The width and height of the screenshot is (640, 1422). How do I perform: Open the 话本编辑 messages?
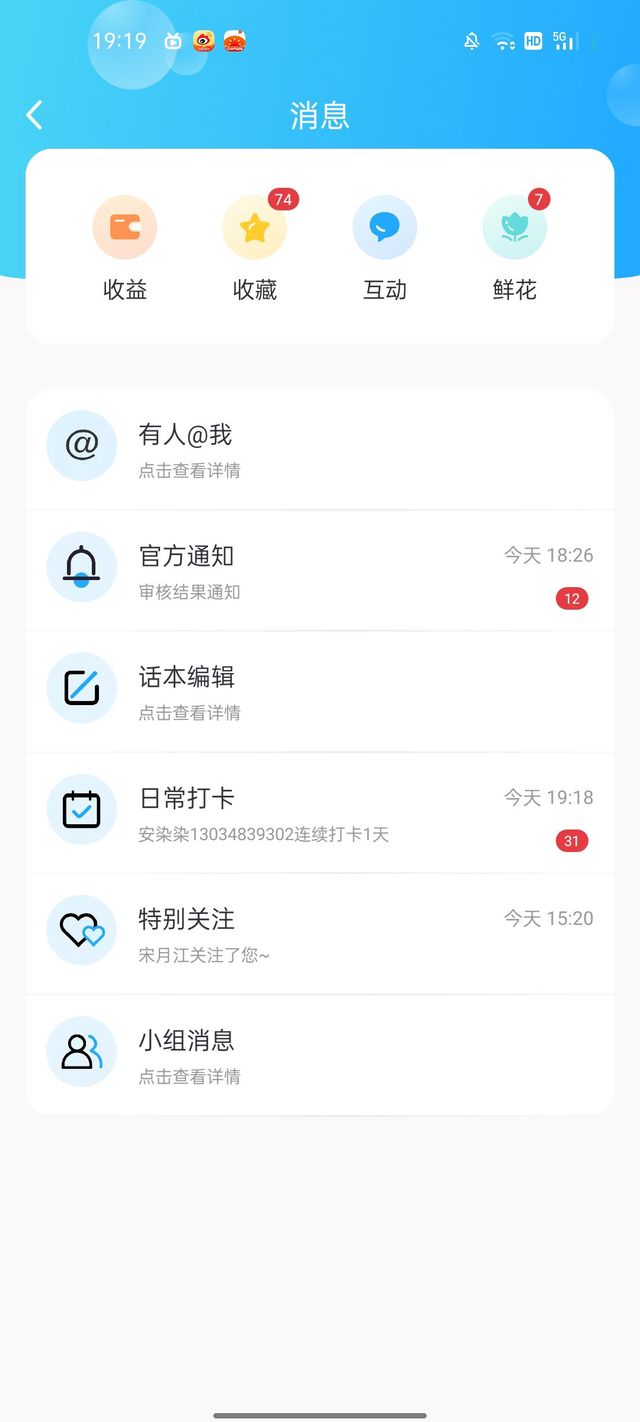[x=320, y=692]
